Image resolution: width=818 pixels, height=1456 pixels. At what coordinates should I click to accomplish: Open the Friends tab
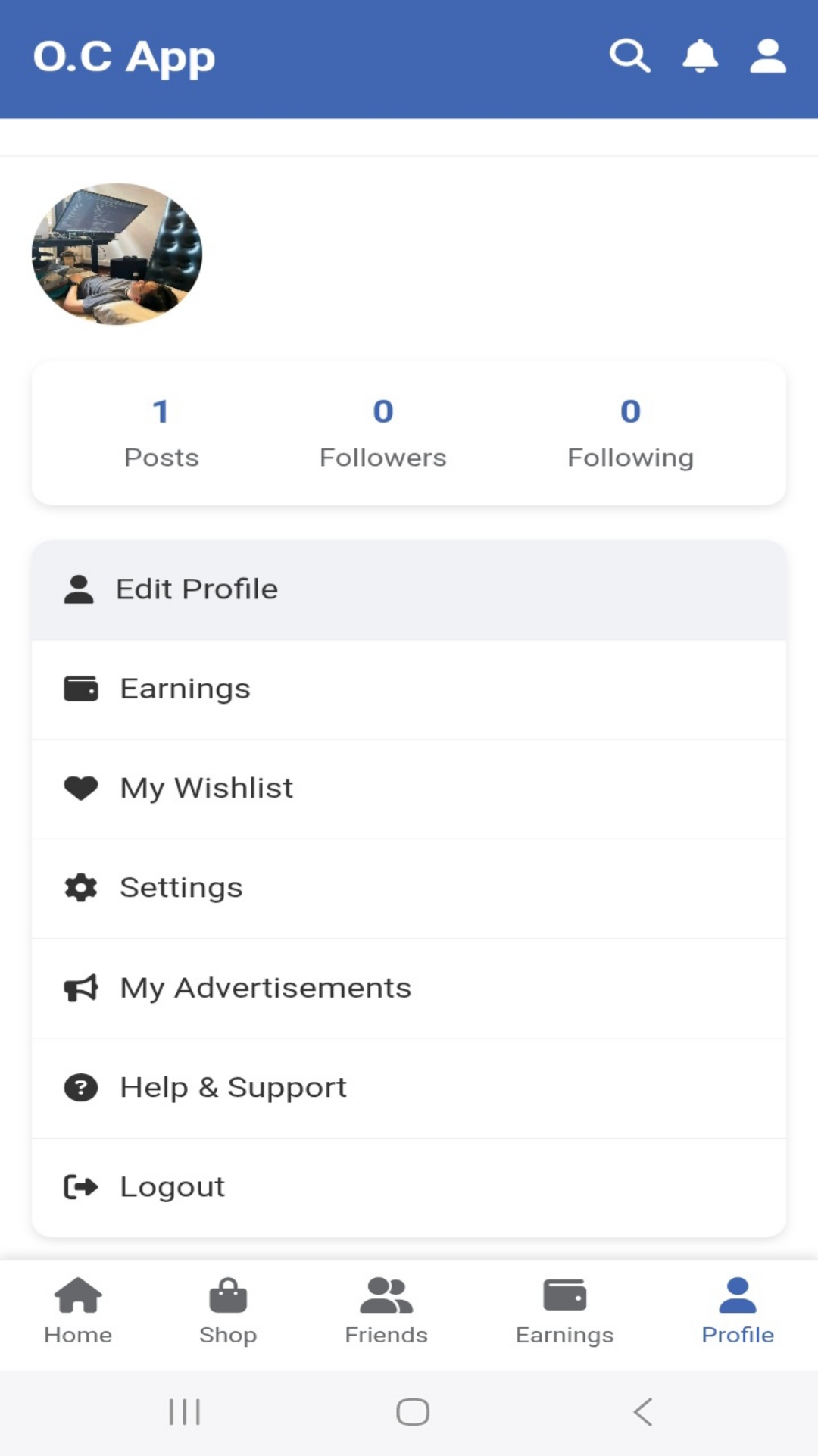(x=386, y=1311)
